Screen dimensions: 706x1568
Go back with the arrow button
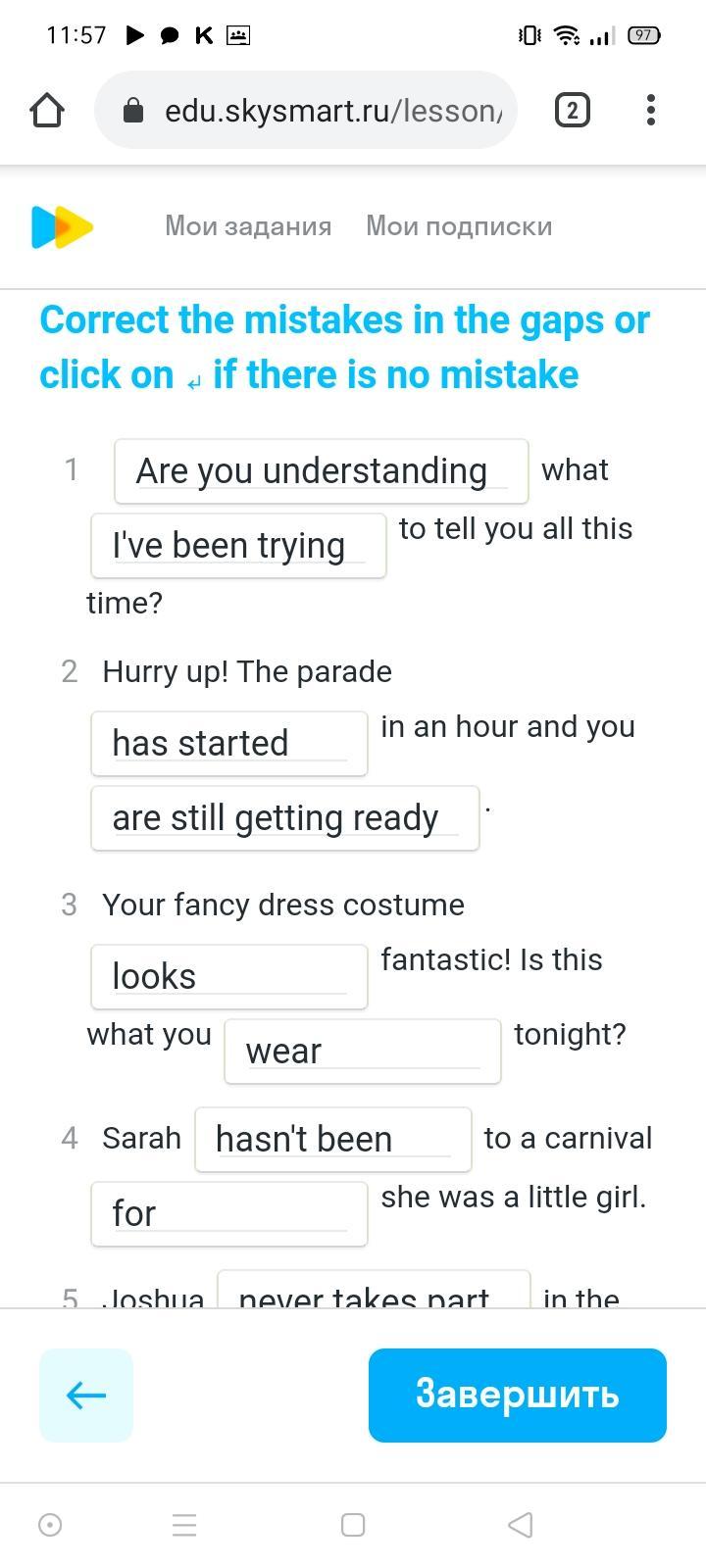tap(86, 1396)
